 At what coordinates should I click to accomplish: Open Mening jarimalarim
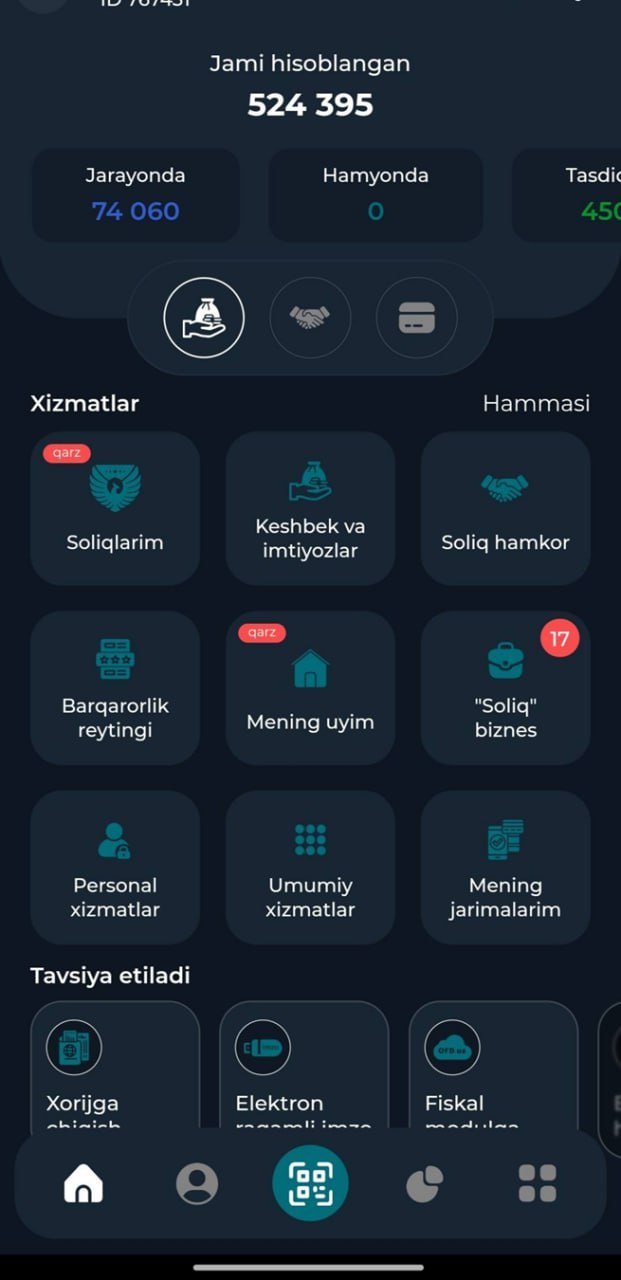coord(505,868)
